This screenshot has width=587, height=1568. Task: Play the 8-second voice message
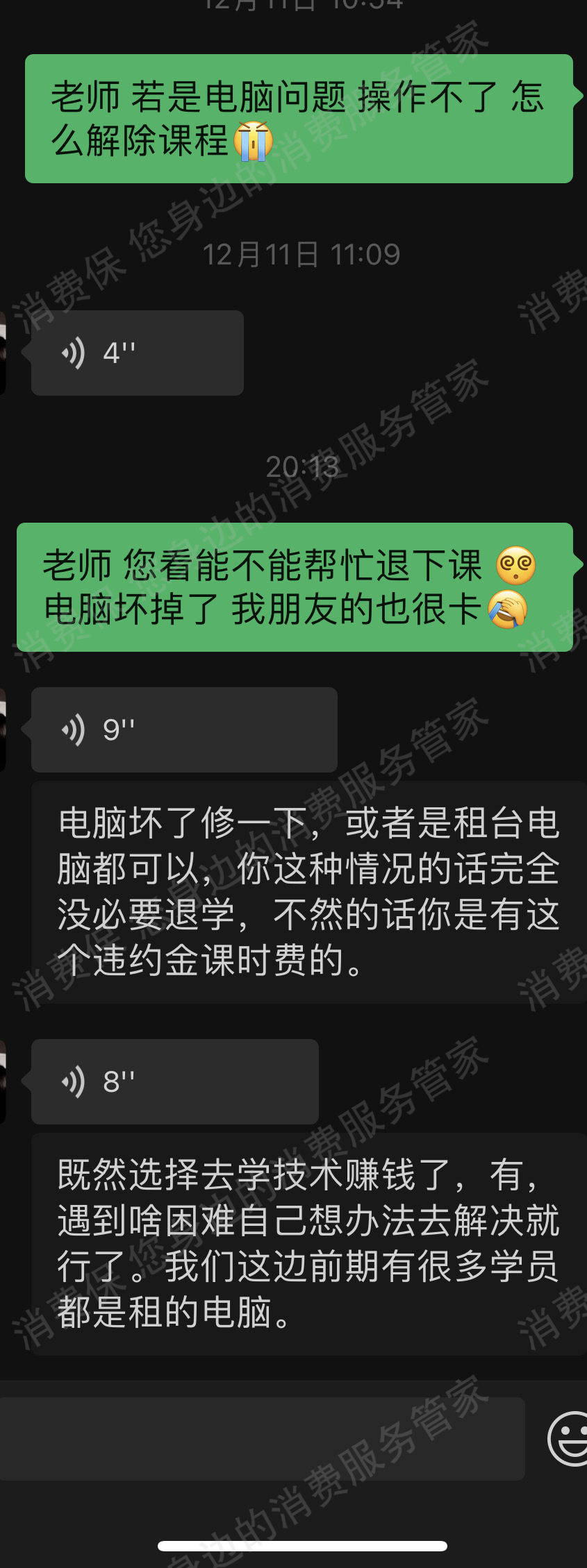(x=174, y=1081)
